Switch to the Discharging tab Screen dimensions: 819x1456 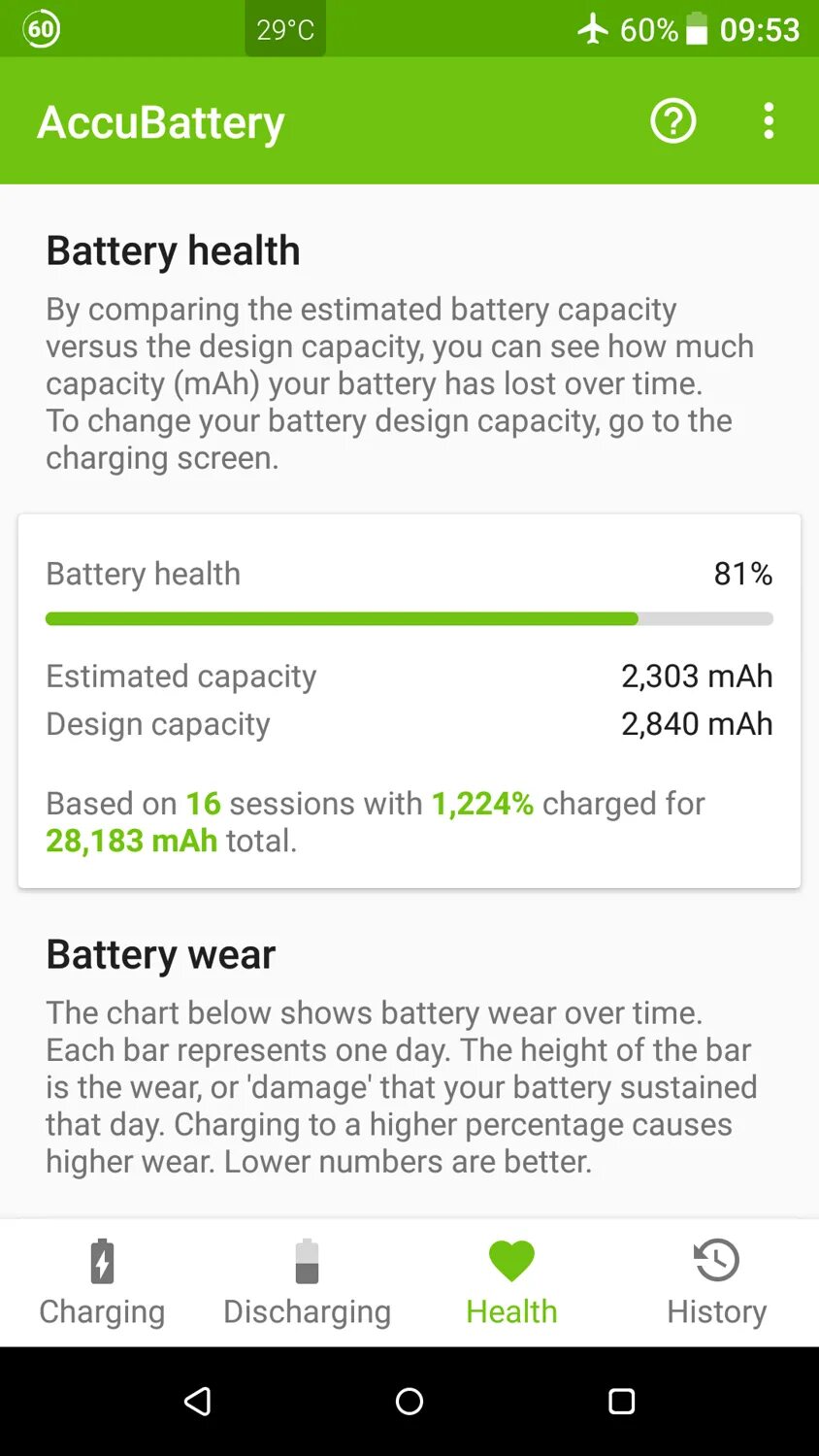pyautogui.click(x=307, y=1282)
